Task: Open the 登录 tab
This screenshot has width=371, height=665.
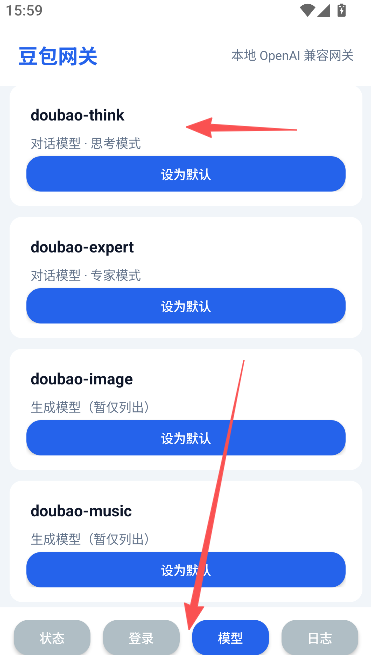Action: [141, 637]
